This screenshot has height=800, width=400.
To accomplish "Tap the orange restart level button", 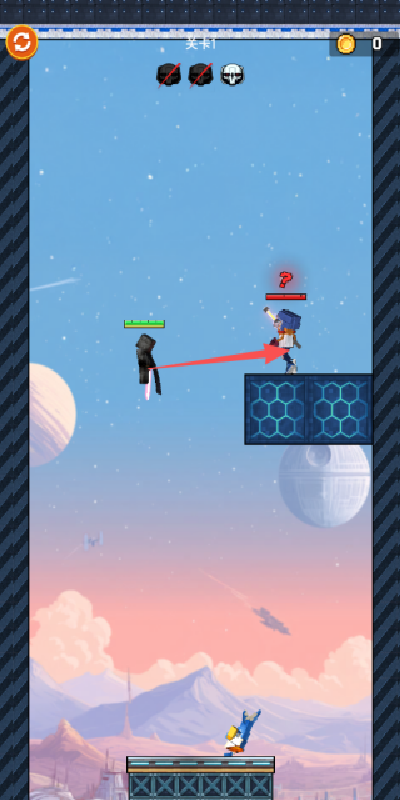I will pyautogui.click(x=22, y=43).
